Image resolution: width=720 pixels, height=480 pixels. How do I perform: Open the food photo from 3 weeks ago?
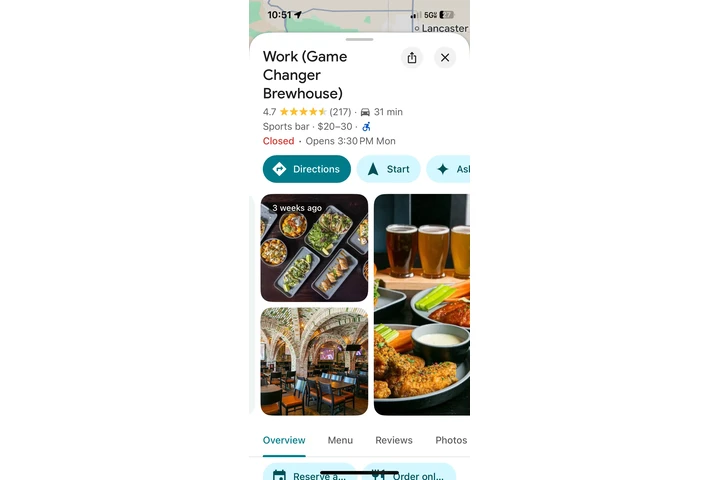click(314, 248)
